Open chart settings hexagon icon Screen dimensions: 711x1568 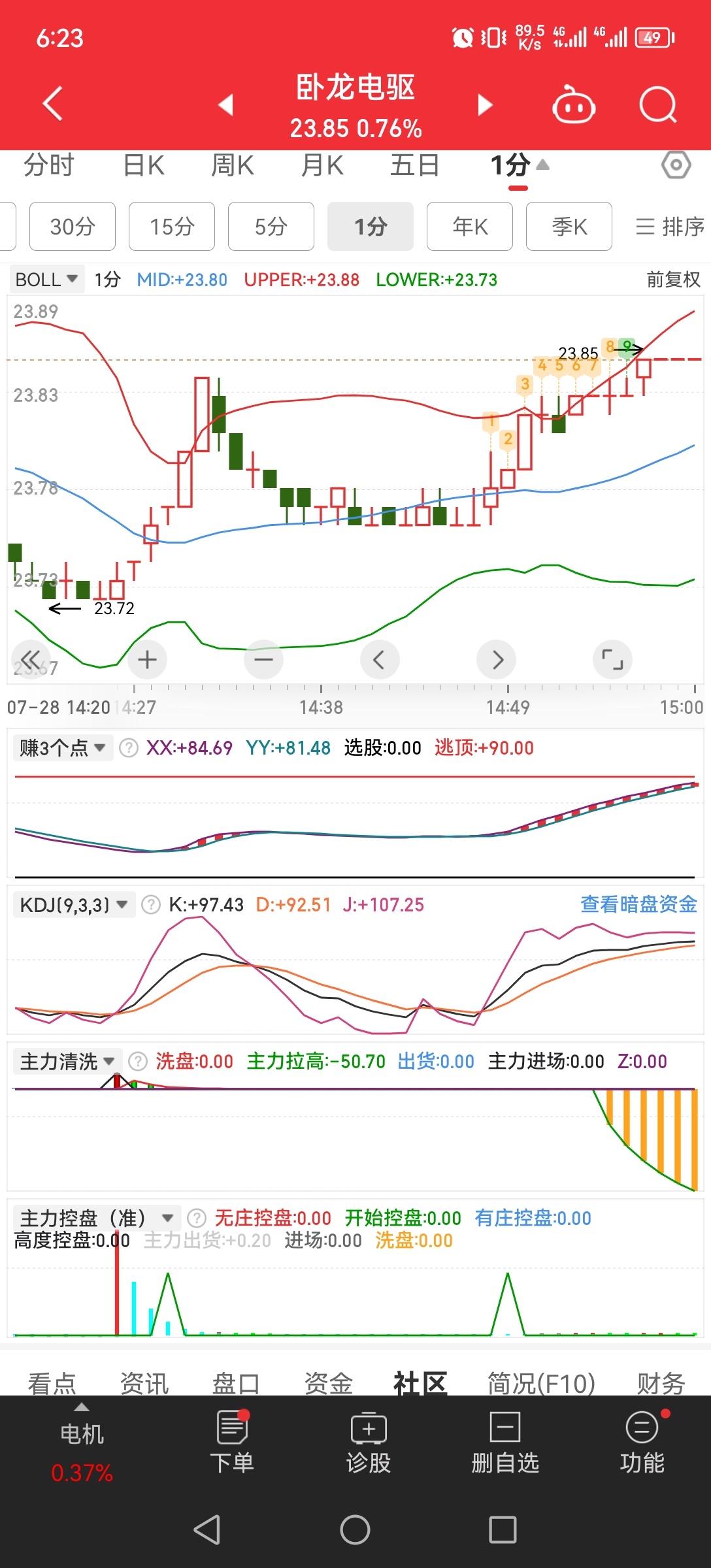point(676,165)
